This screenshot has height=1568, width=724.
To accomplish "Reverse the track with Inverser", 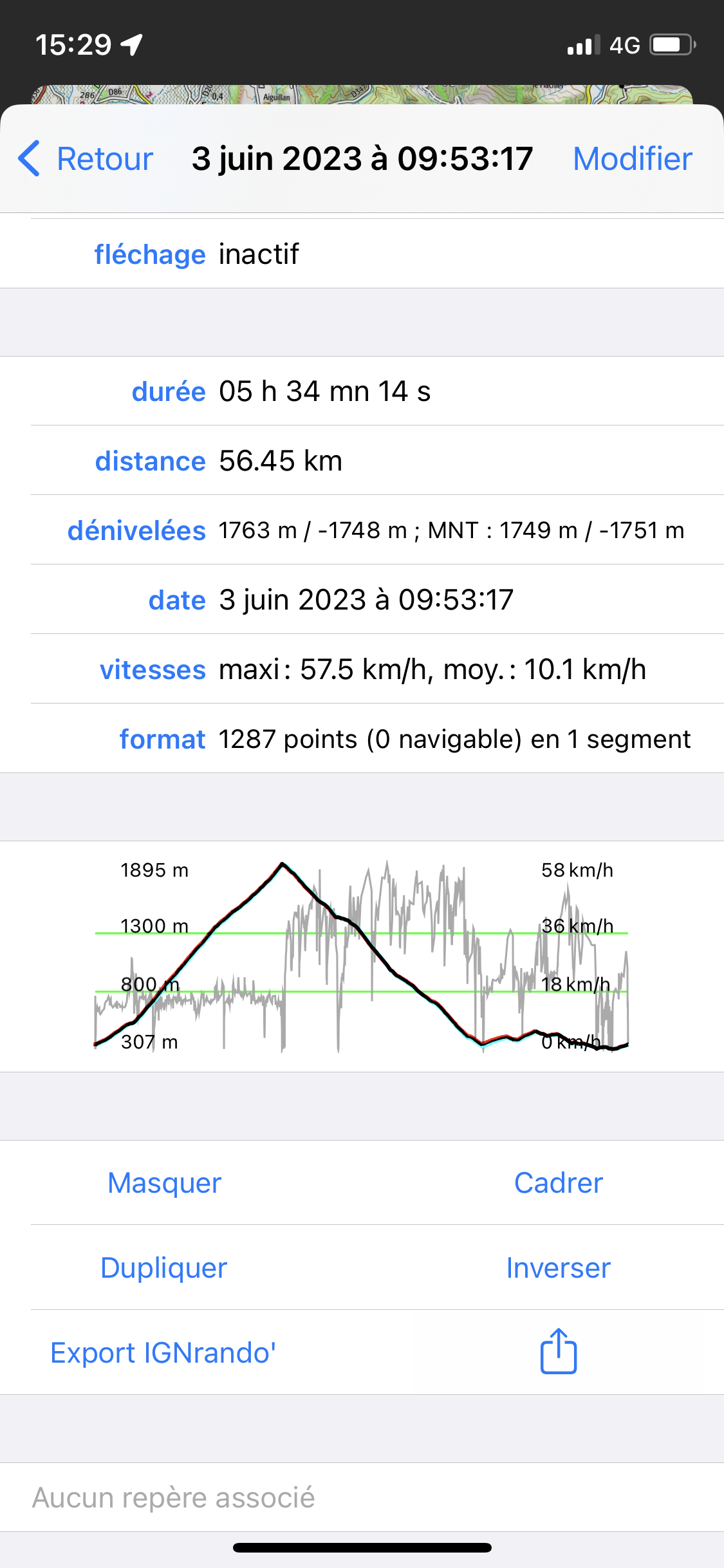I will coord(559,1268).
